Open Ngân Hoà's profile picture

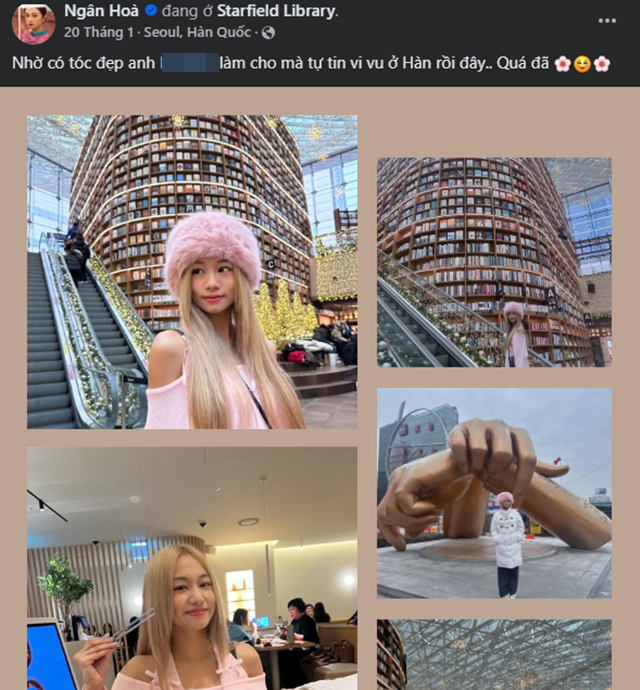coord(33,23)
